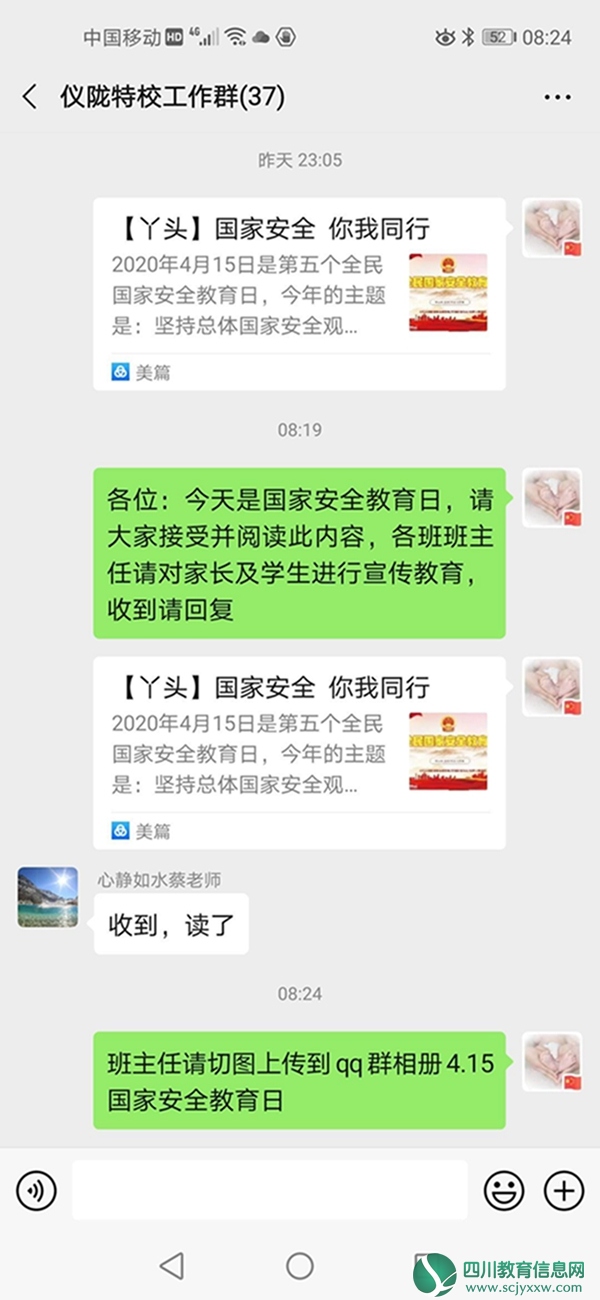600x1300 pixels.
Task: Open the 国家安全 你我同行 card sent yesterday at 23:05
Action: point(298,293)
